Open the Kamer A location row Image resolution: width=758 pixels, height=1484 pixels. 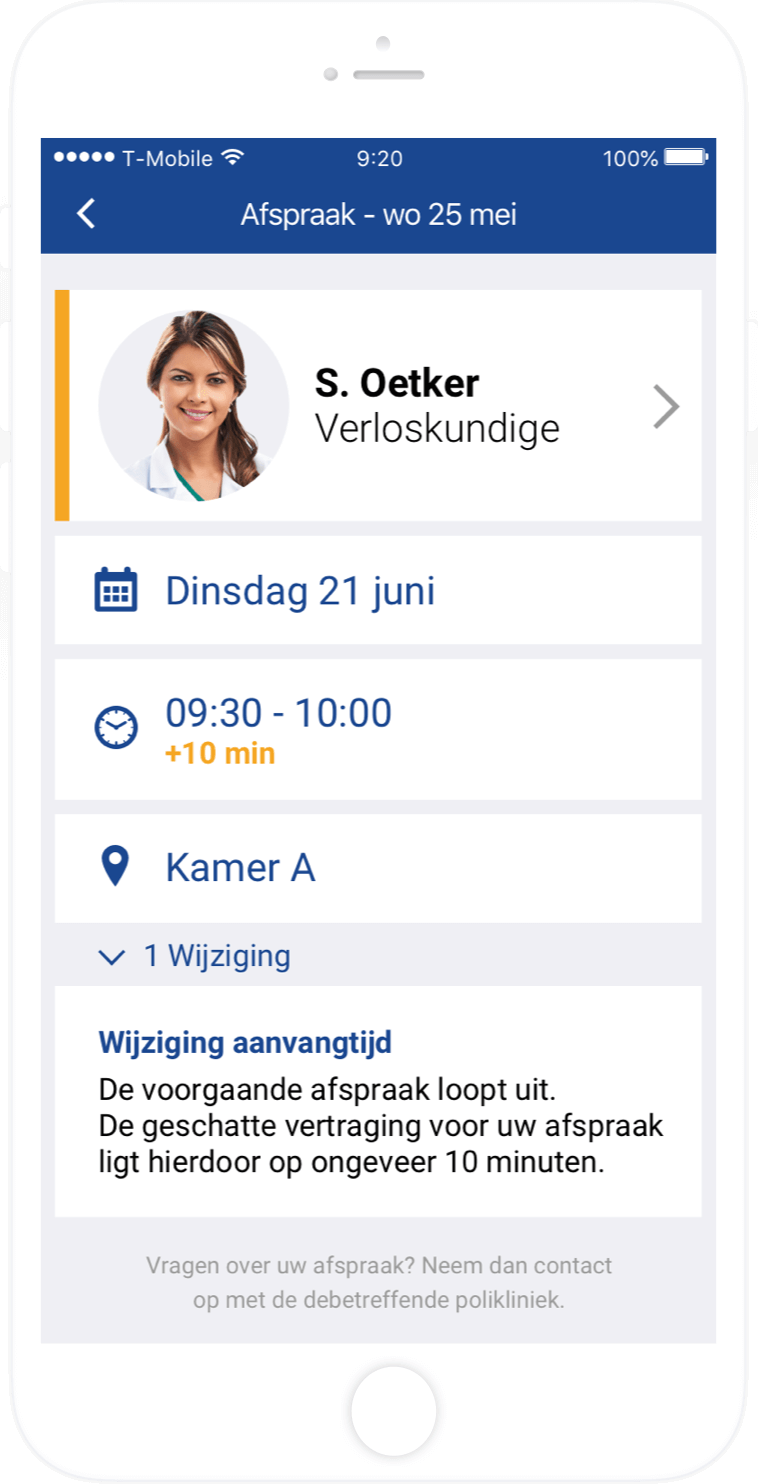click(378, 868)
